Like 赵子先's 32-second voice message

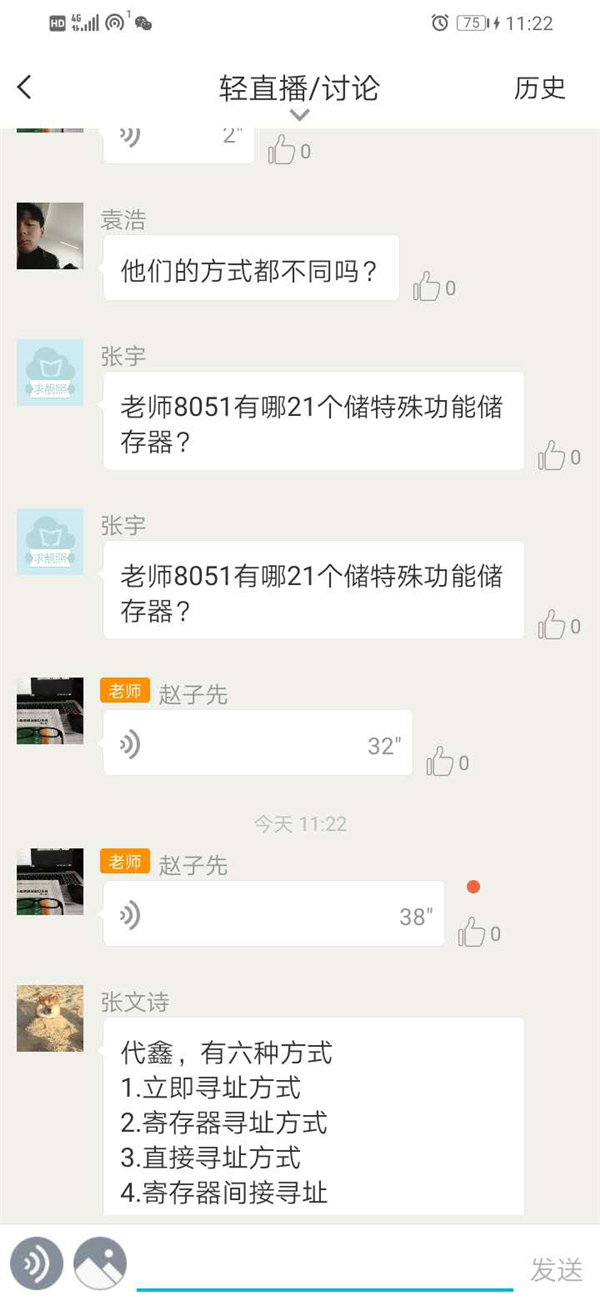tap(441, 762)
